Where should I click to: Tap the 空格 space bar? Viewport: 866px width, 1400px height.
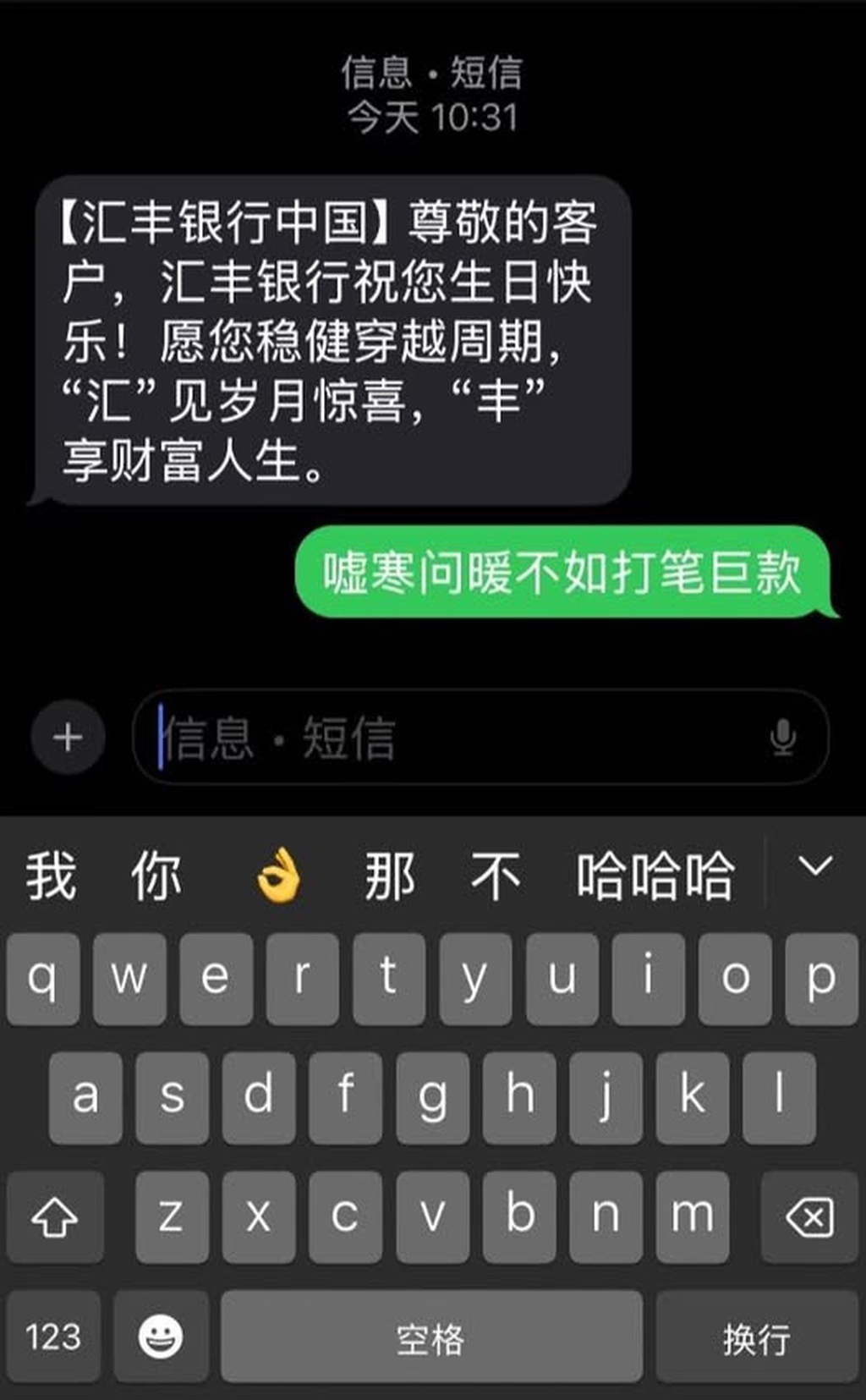click(x=431, y=1337)
